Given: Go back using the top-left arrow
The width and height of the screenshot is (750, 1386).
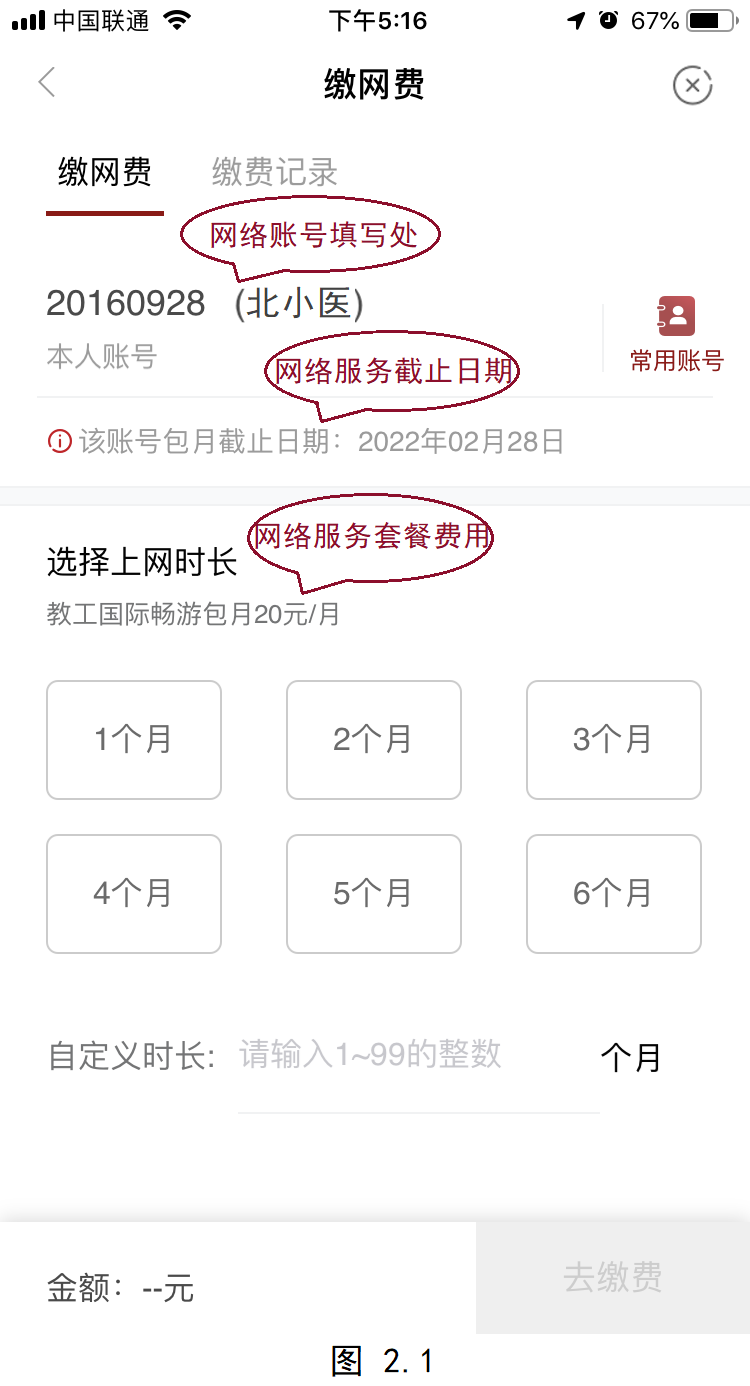Looking at the screenshot, I should (46, 83).
